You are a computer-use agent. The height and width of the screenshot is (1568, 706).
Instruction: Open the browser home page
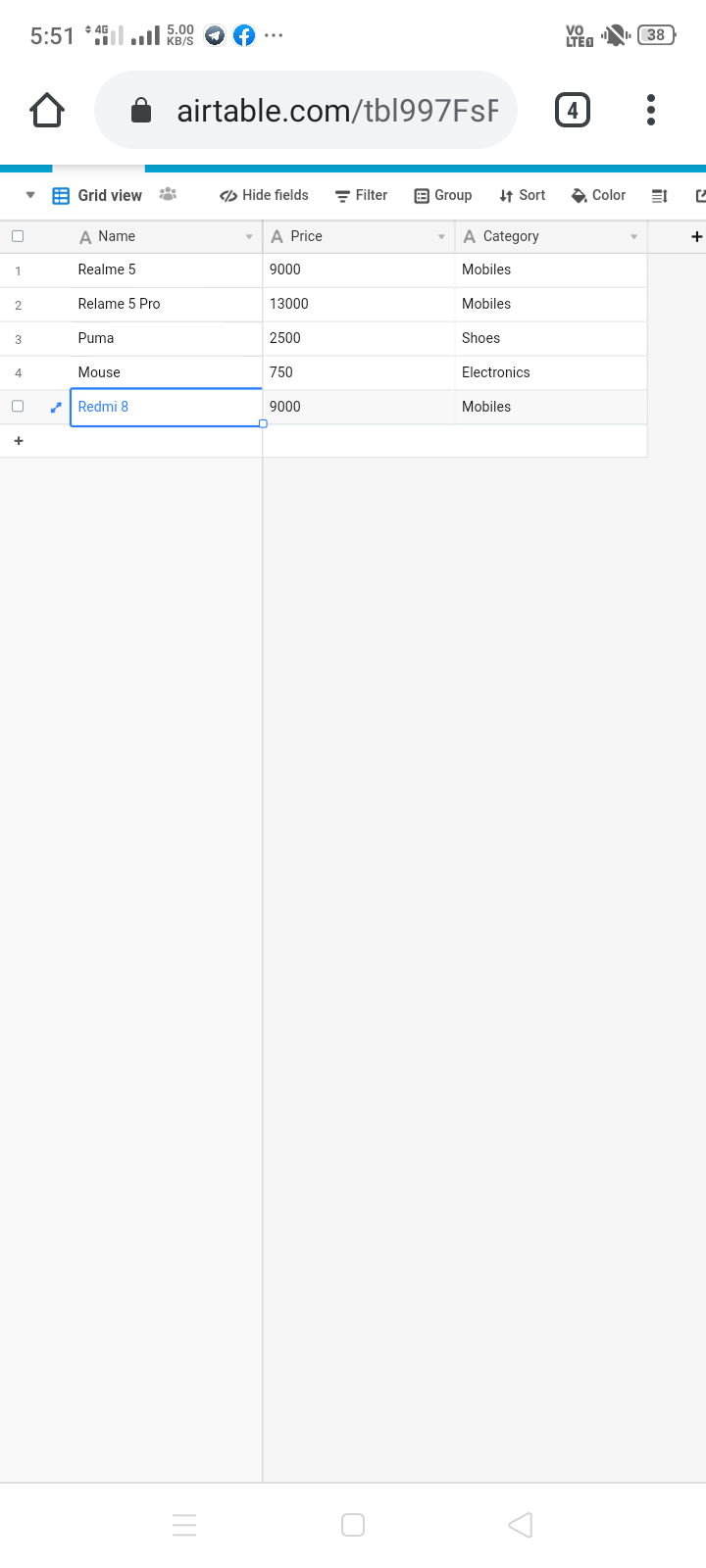pos(47,110)
